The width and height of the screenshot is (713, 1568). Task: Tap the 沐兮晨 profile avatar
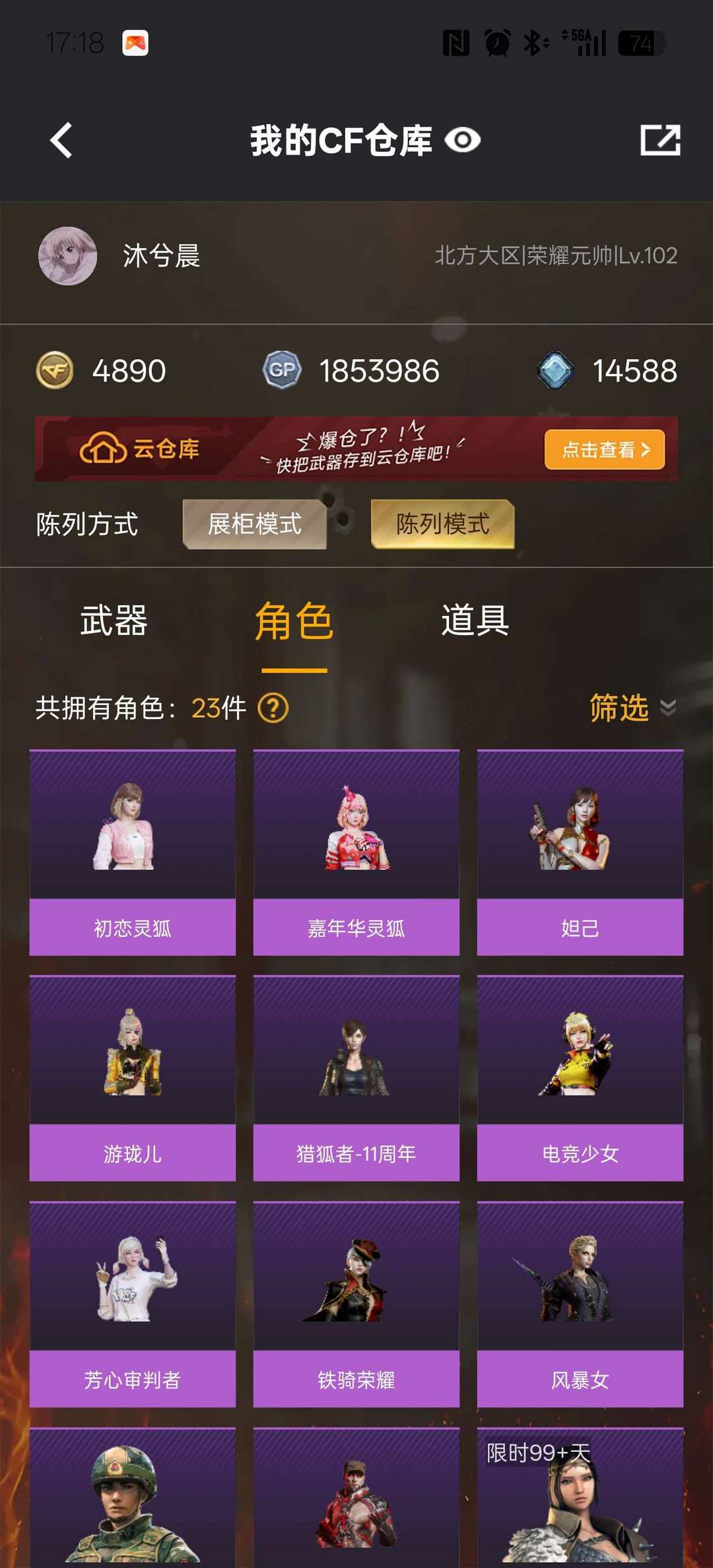pyautogui.click(x=67, y=256)
